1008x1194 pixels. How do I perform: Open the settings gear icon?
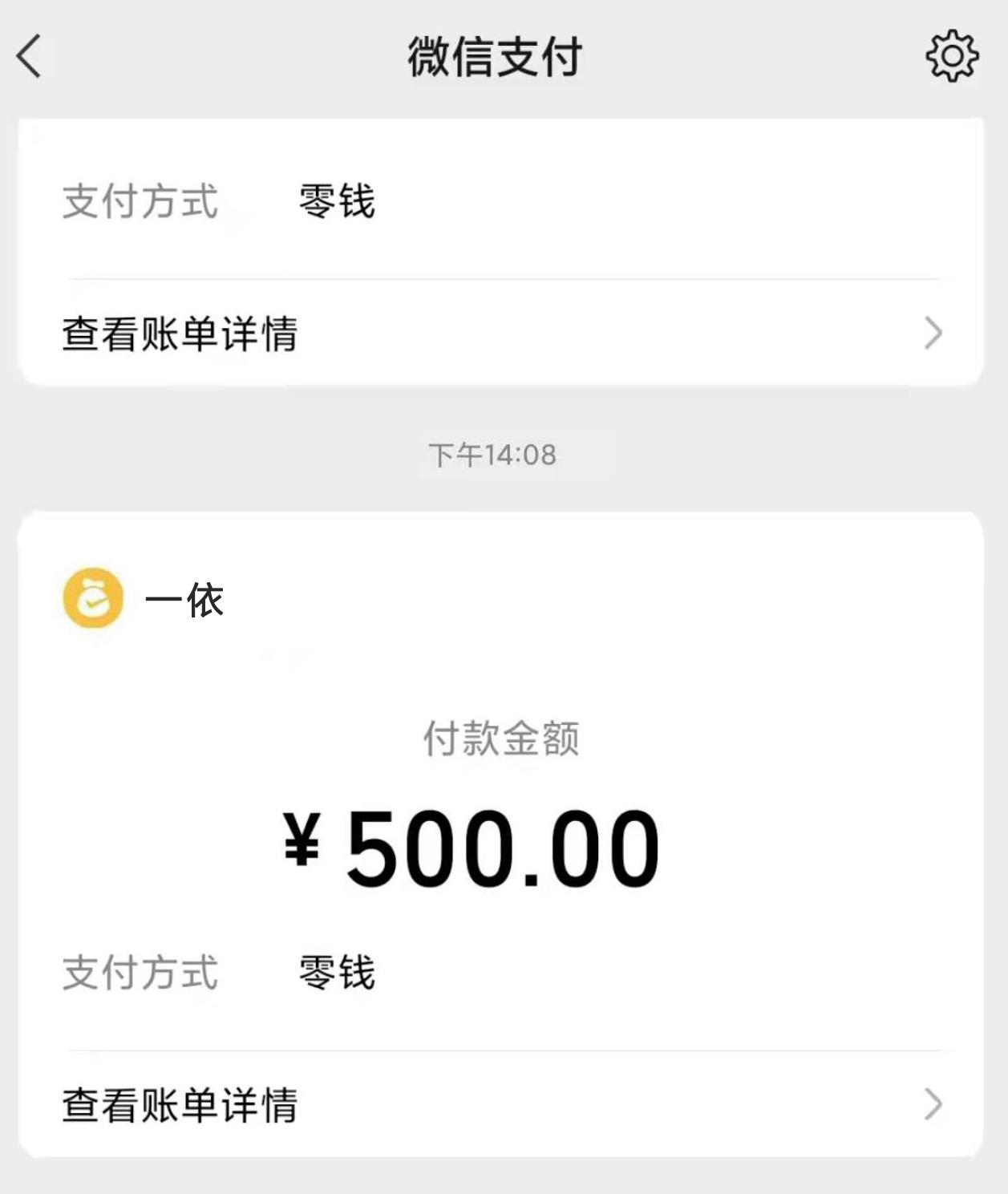[x=952, y=56]
